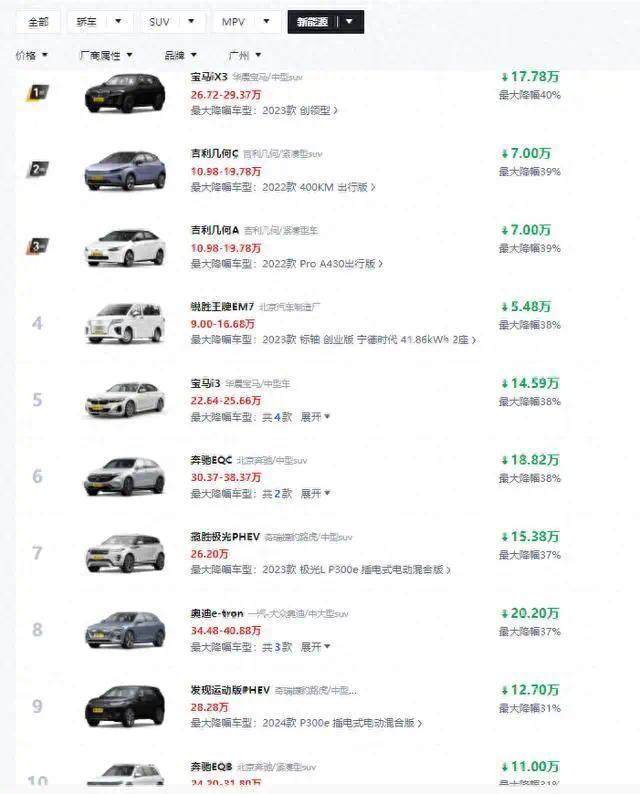Open the 价格 filter dropdown
Viewport: 640px width, 794px height.
[32, 56]
